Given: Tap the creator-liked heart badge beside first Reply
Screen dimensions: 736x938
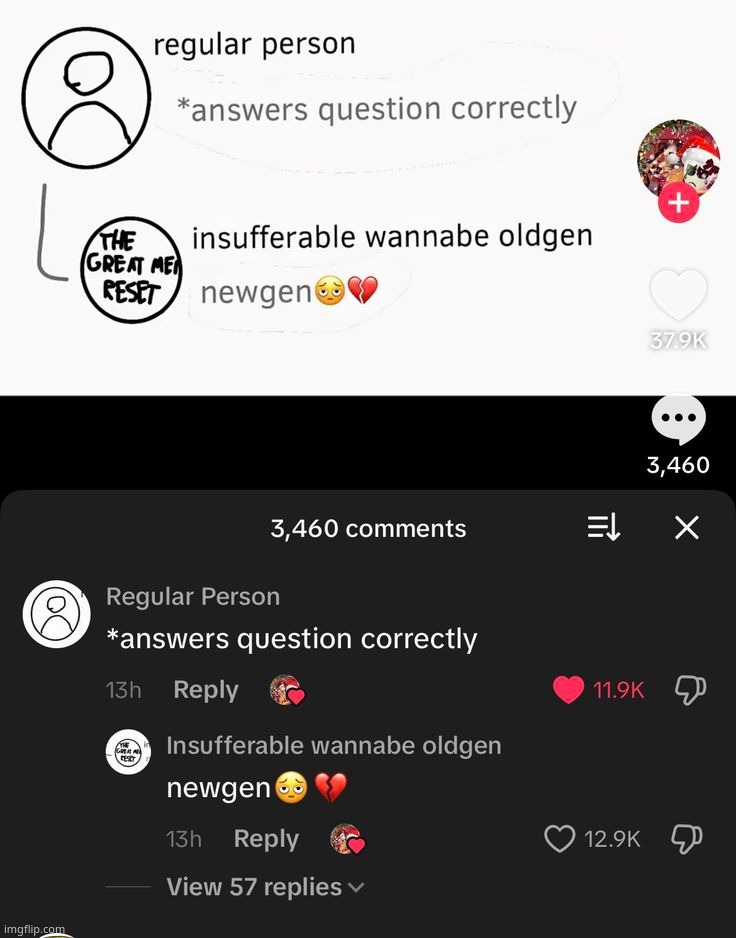Looking at the screenshot, I should tap(288, 689).
